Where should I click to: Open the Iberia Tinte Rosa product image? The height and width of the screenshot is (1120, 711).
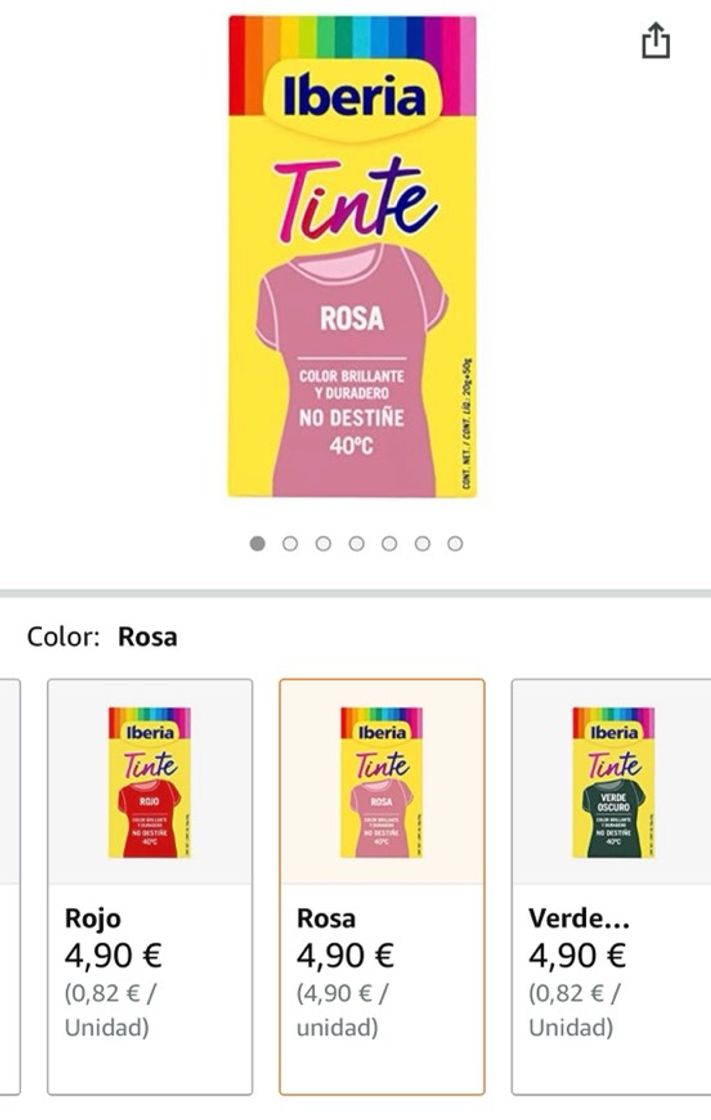click(x=352, y=256)
